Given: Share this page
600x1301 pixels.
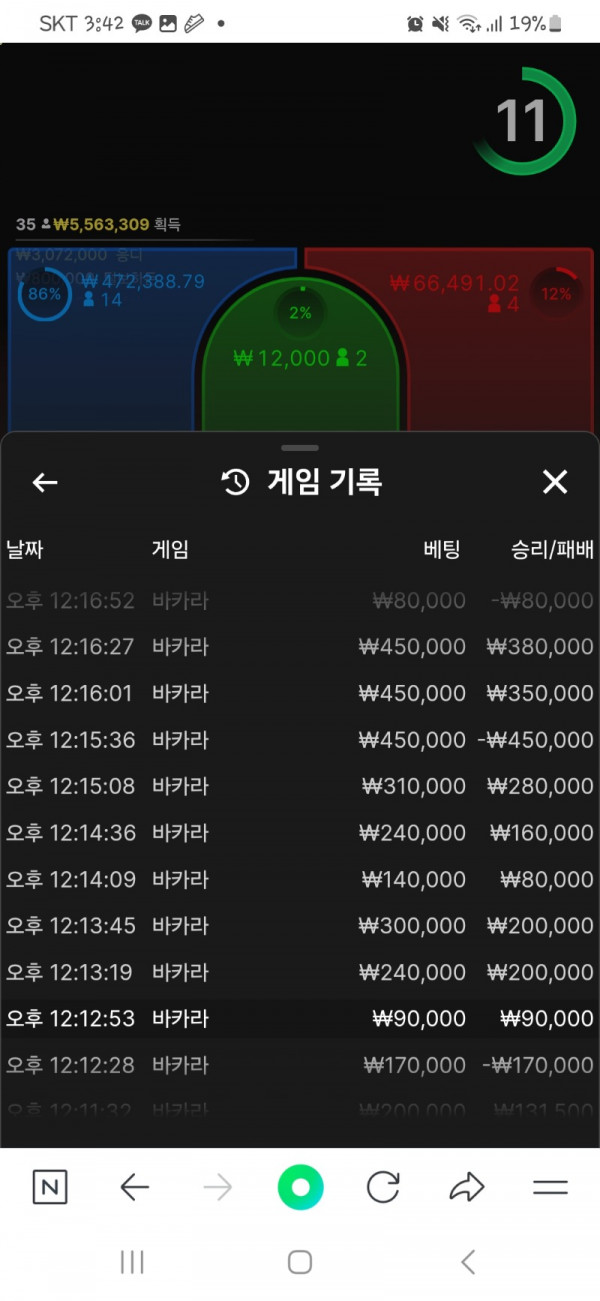Looking at the screenshot, I should (466, 1187).
